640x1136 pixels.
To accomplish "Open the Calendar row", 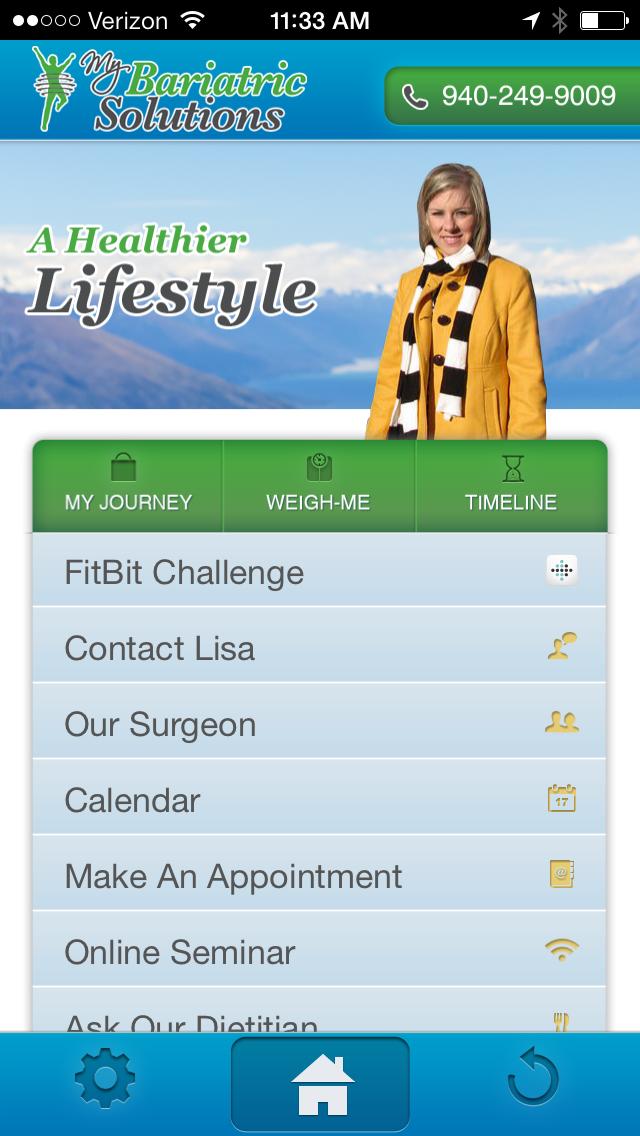I will point(319,799).
